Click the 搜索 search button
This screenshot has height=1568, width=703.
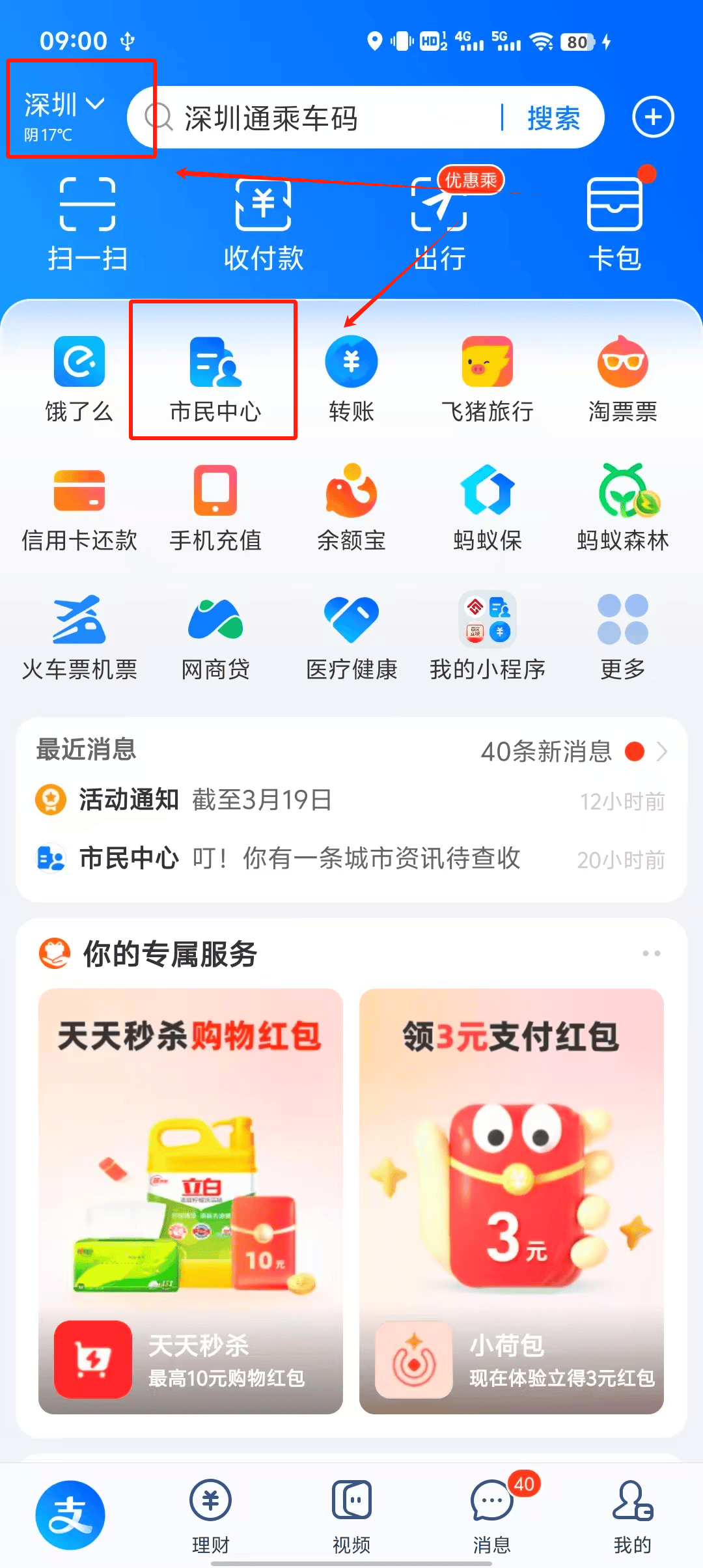(553, 117)
